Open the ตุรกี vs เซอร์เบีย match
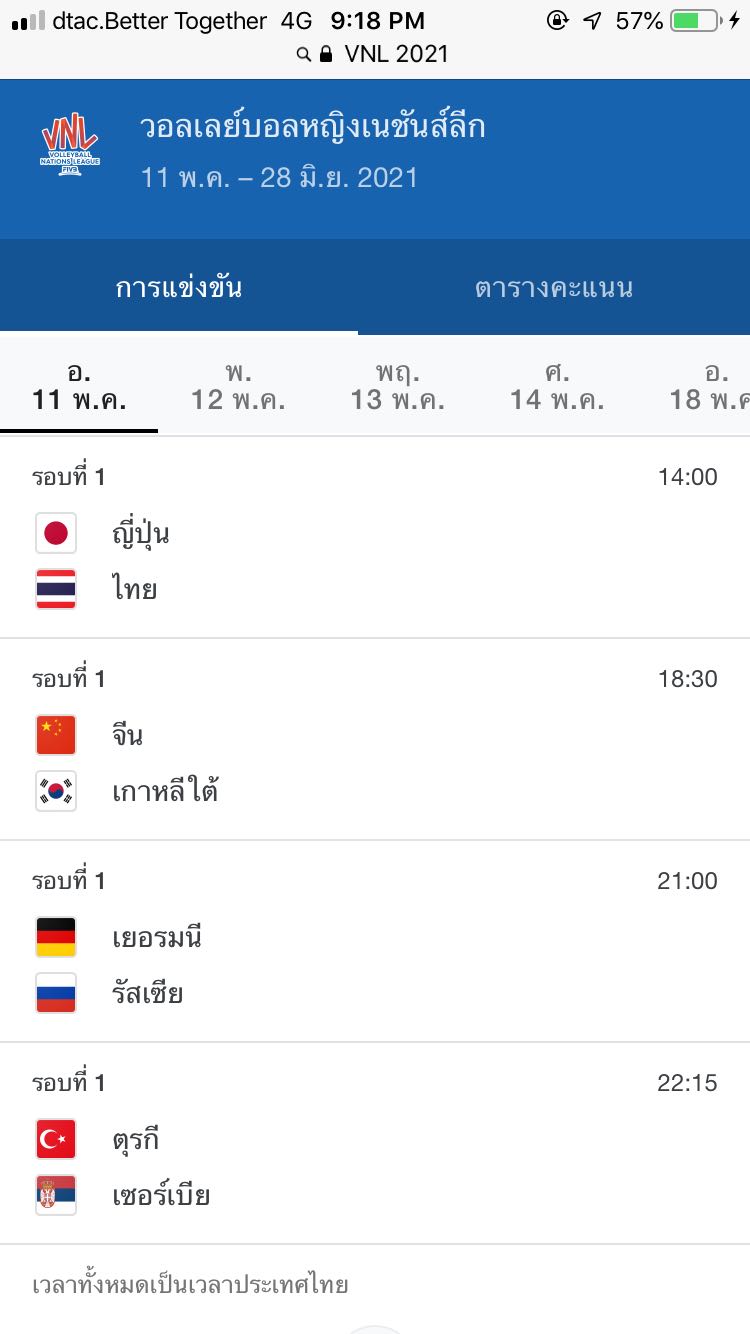Viewport: 750px width, 1334px height. tap(375, 1144)
